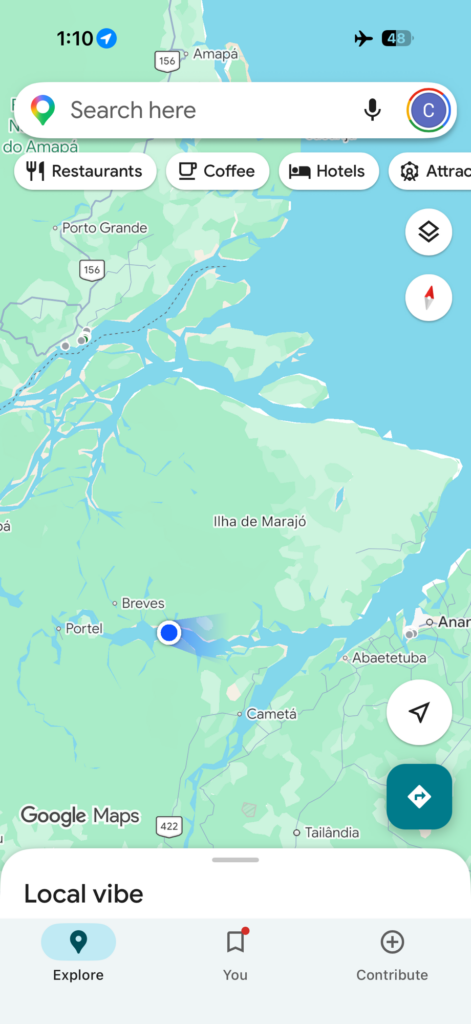The width and height of the screenshot is (471, 1024).
Task: Start voice search with the microphone
Action: (372, 110)
